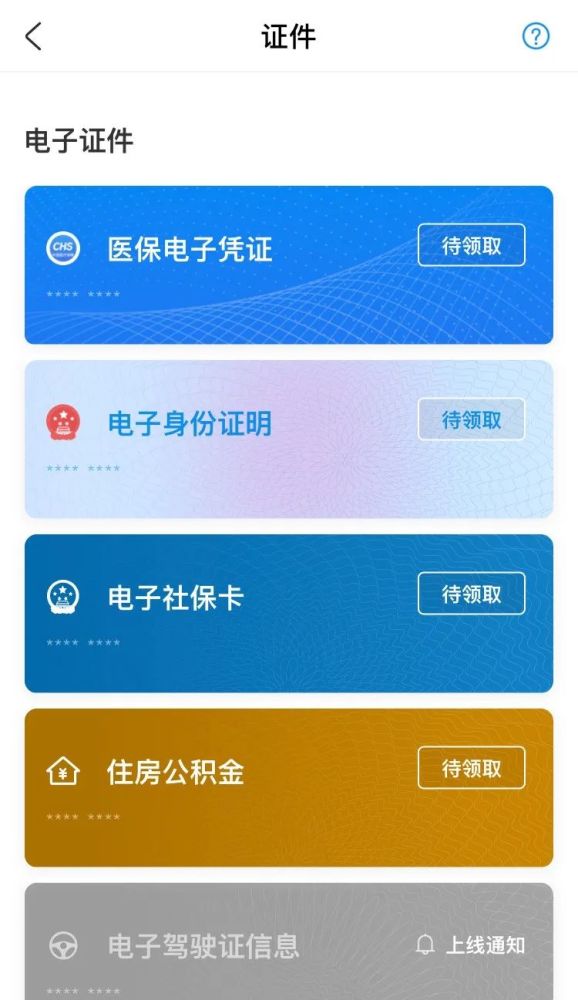Viewport: 578px width, 1000px height.
Task: Open the help question mark icon
Action: (x=536, y=36)
